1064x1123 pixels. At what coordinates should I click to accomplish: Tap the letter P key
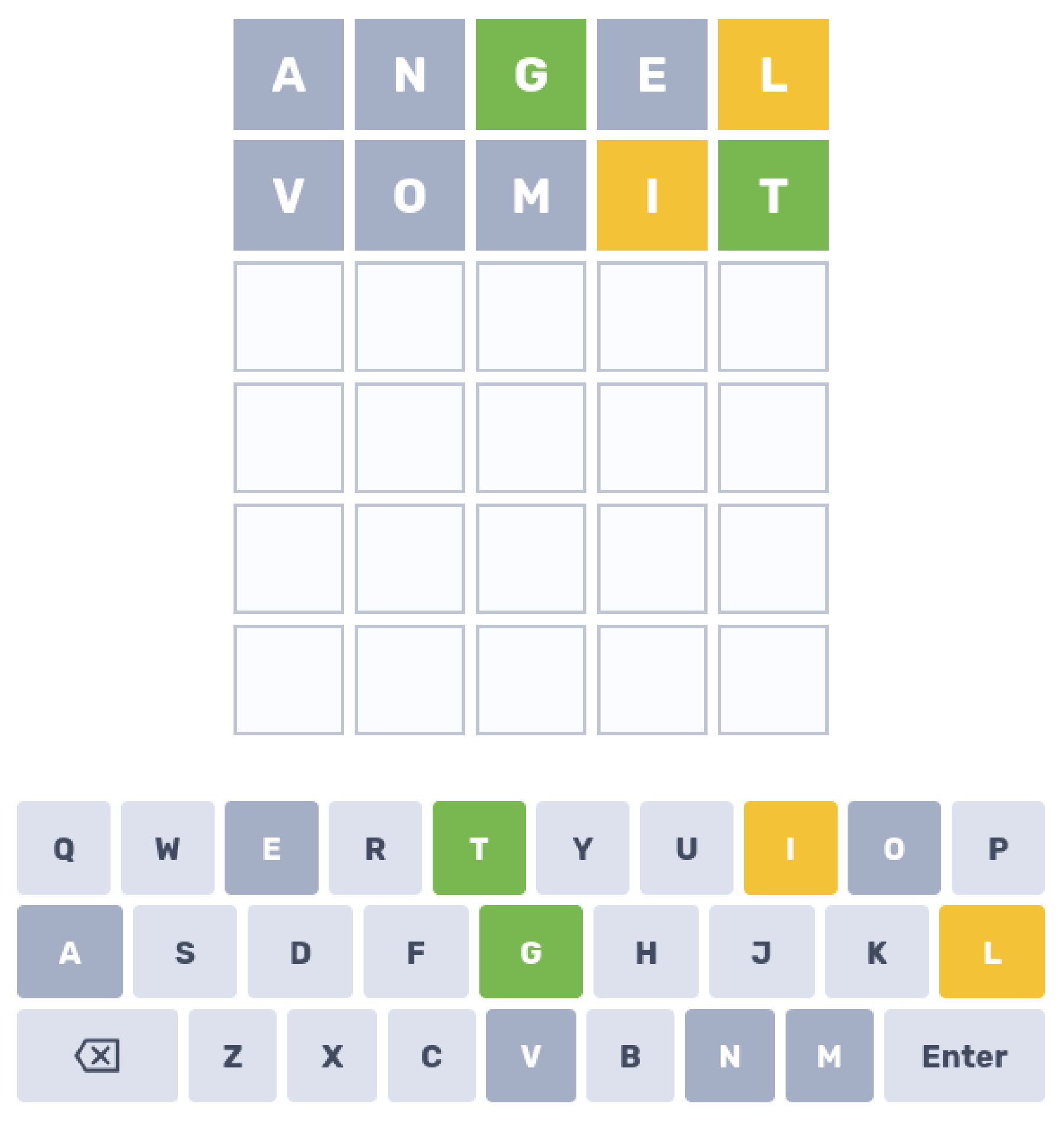click(998, 848)
